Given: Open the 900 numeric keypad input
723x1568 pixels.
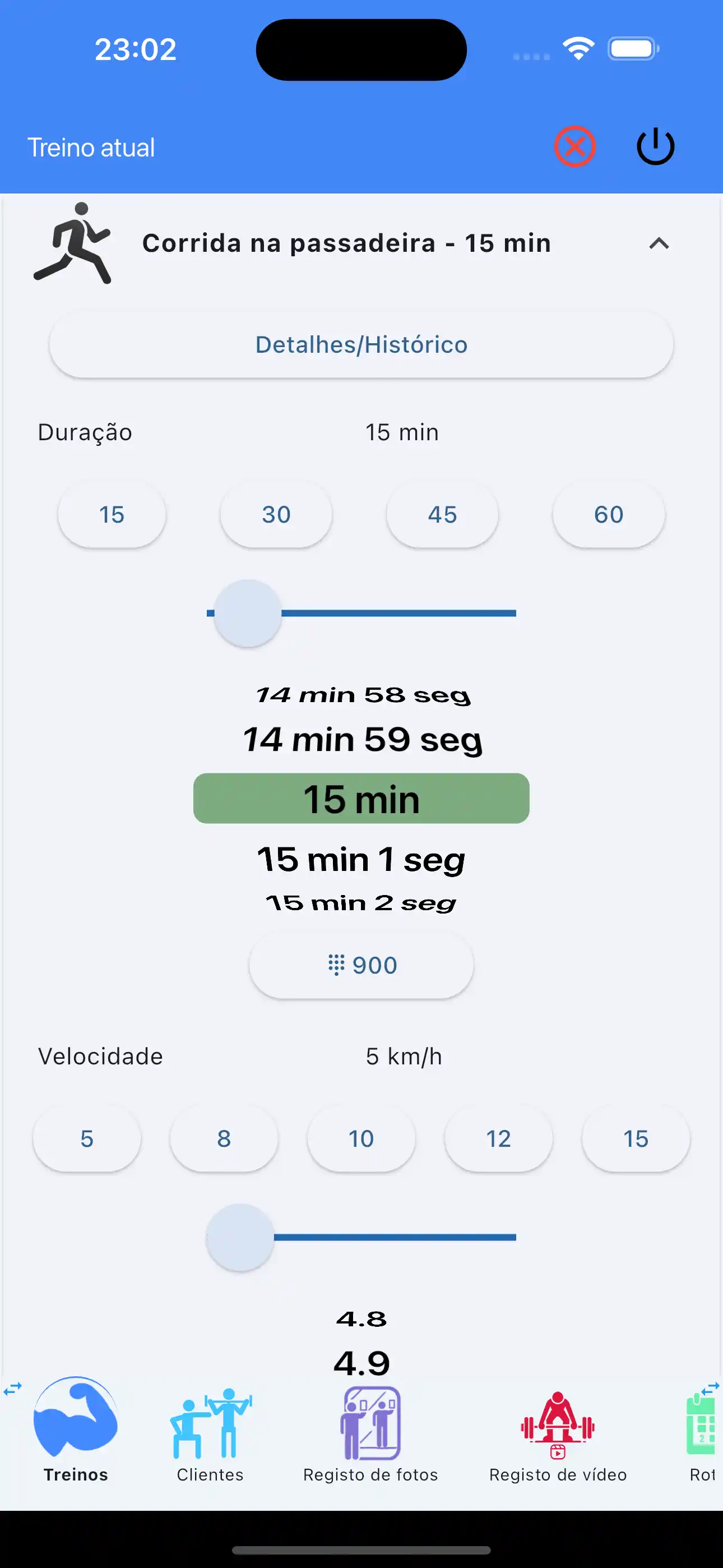Looking at the screenshot, I should tap(360, 965).
